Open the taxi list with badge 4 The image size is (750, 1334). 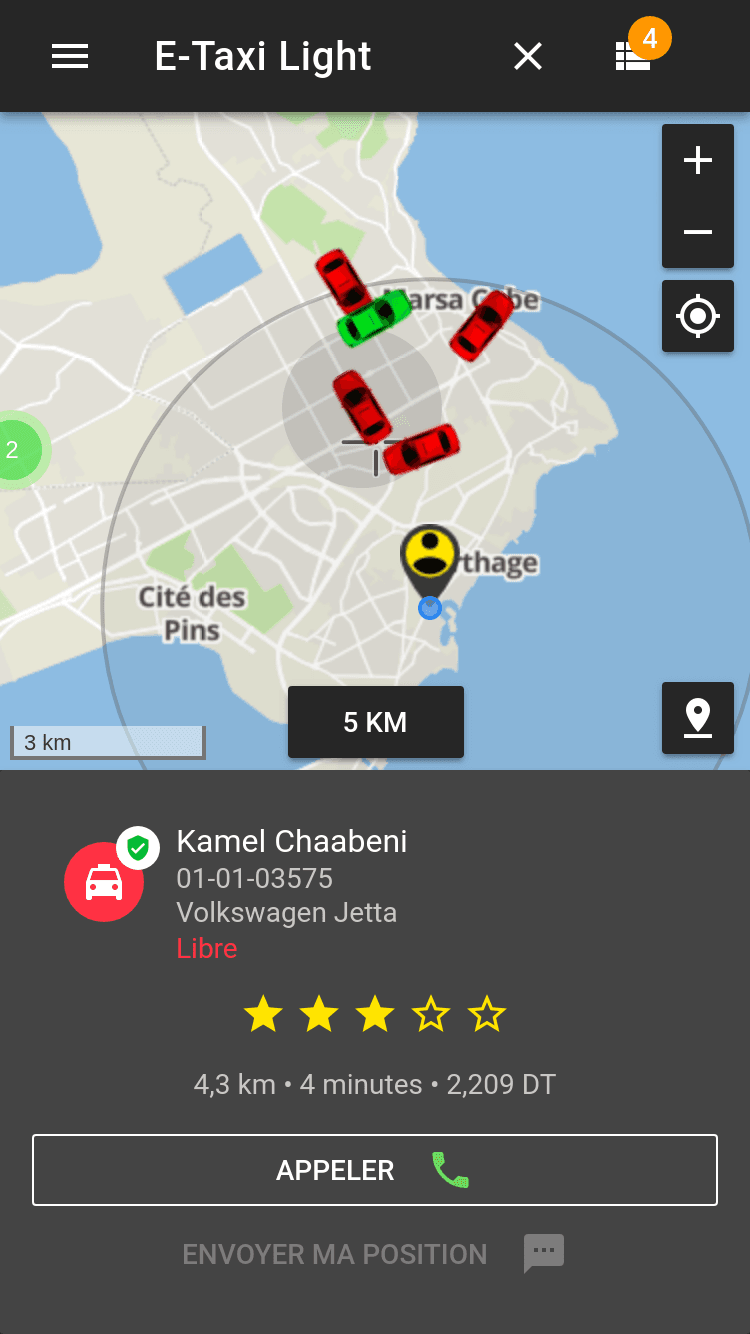634,56
